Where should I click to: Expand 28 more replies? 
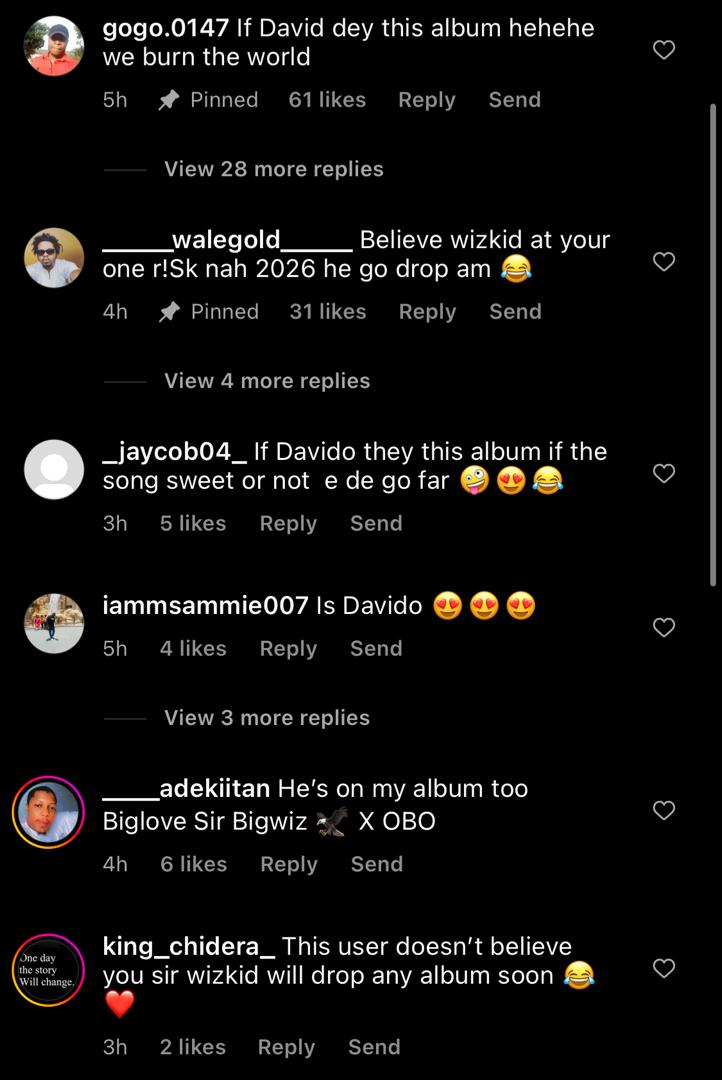click(273, 169)
